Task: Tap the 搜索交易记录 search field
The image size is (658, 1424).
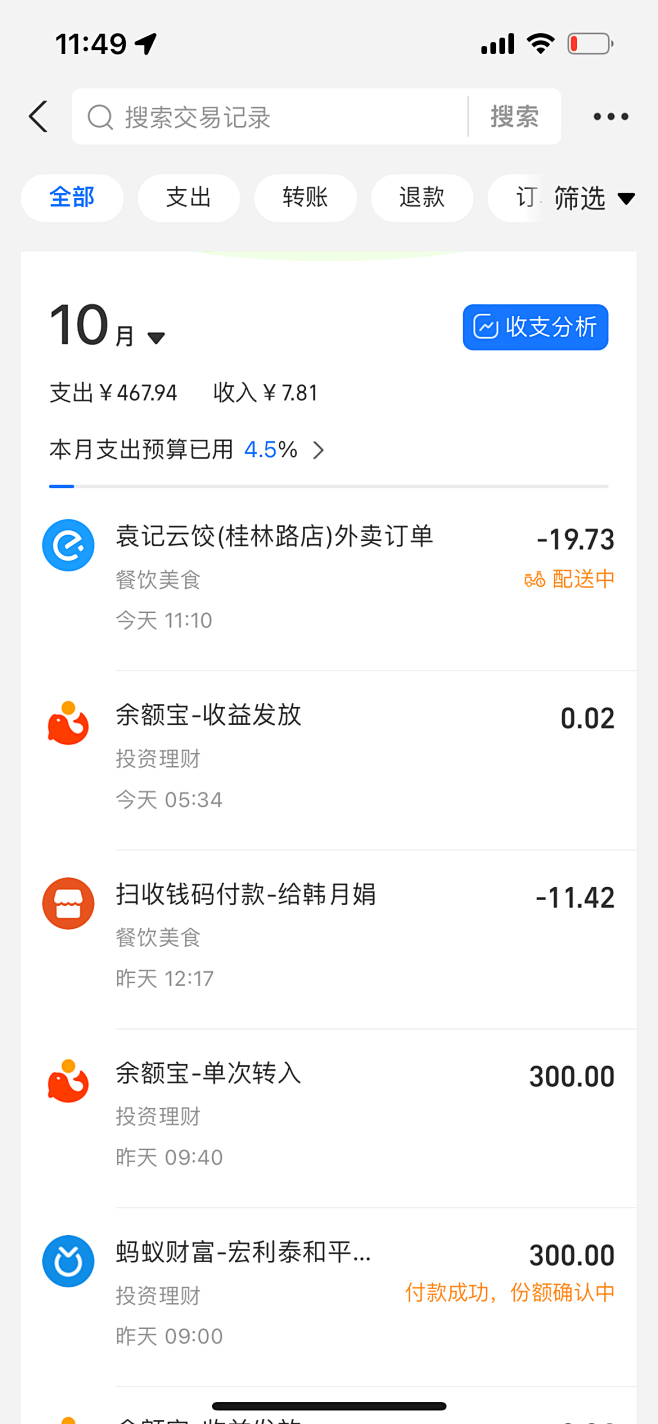Action: tap(270, 117)
